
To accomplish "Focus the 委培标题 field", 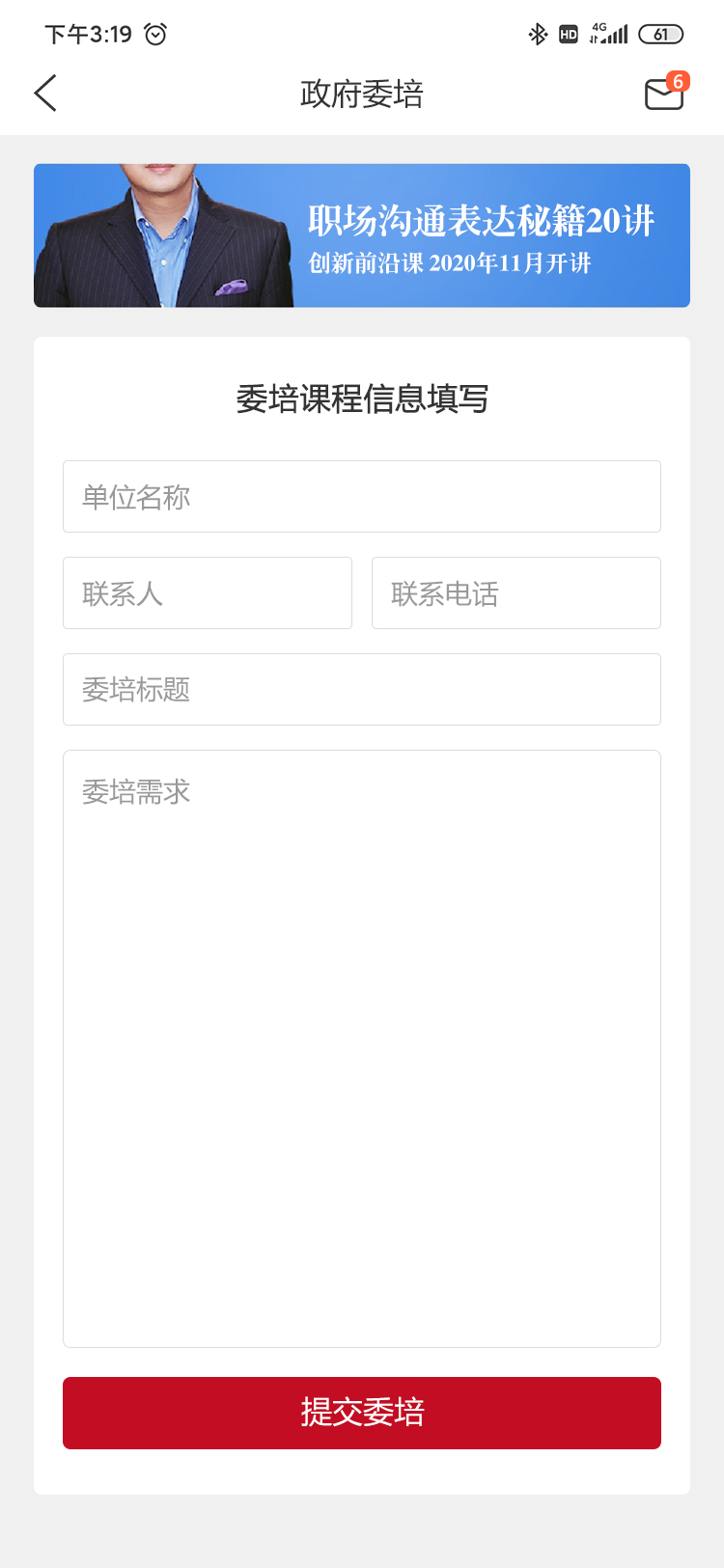I will tap(362, 690).
